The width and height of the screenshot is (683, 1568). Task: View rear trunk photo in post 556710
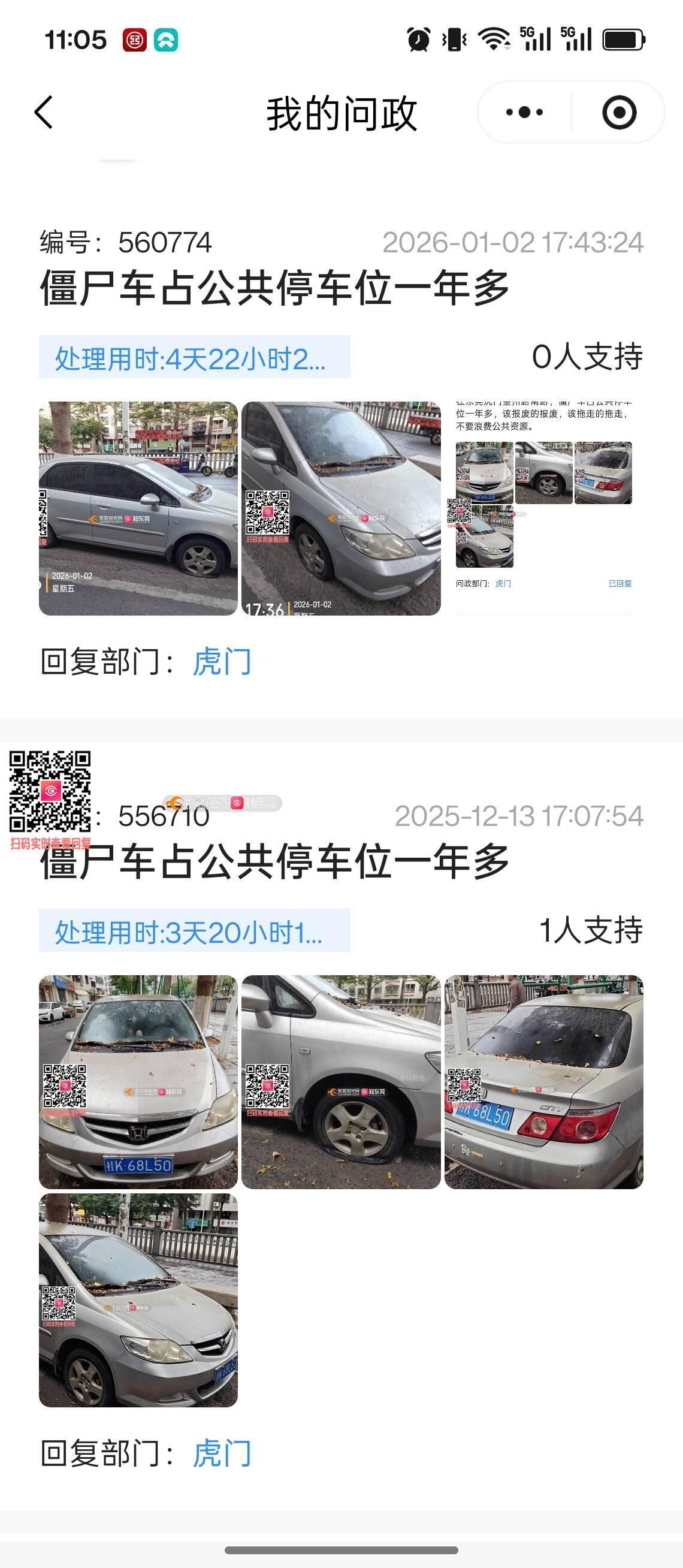(x=543, y=1082)
